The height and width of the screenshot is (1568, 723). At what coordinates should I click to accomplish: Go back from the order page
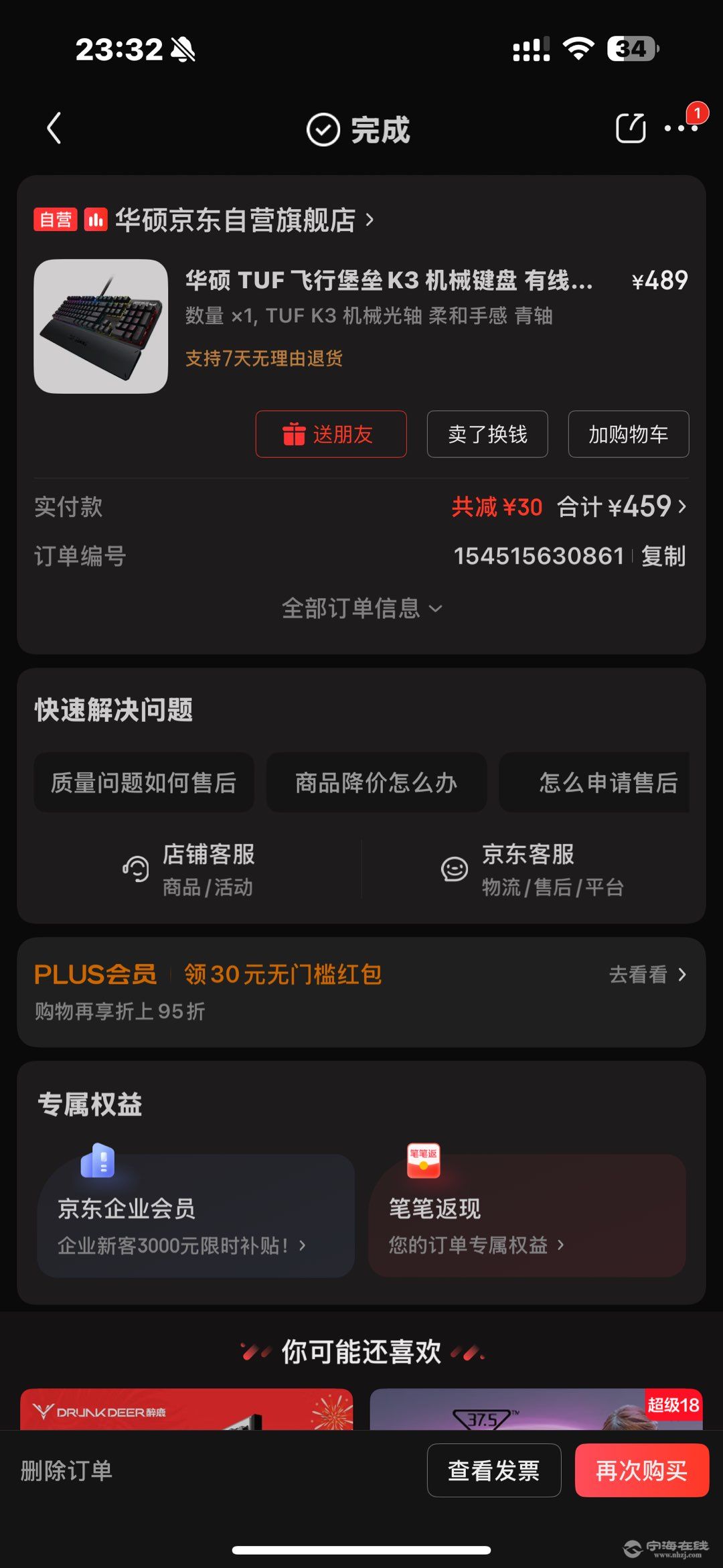click(54, 128)
